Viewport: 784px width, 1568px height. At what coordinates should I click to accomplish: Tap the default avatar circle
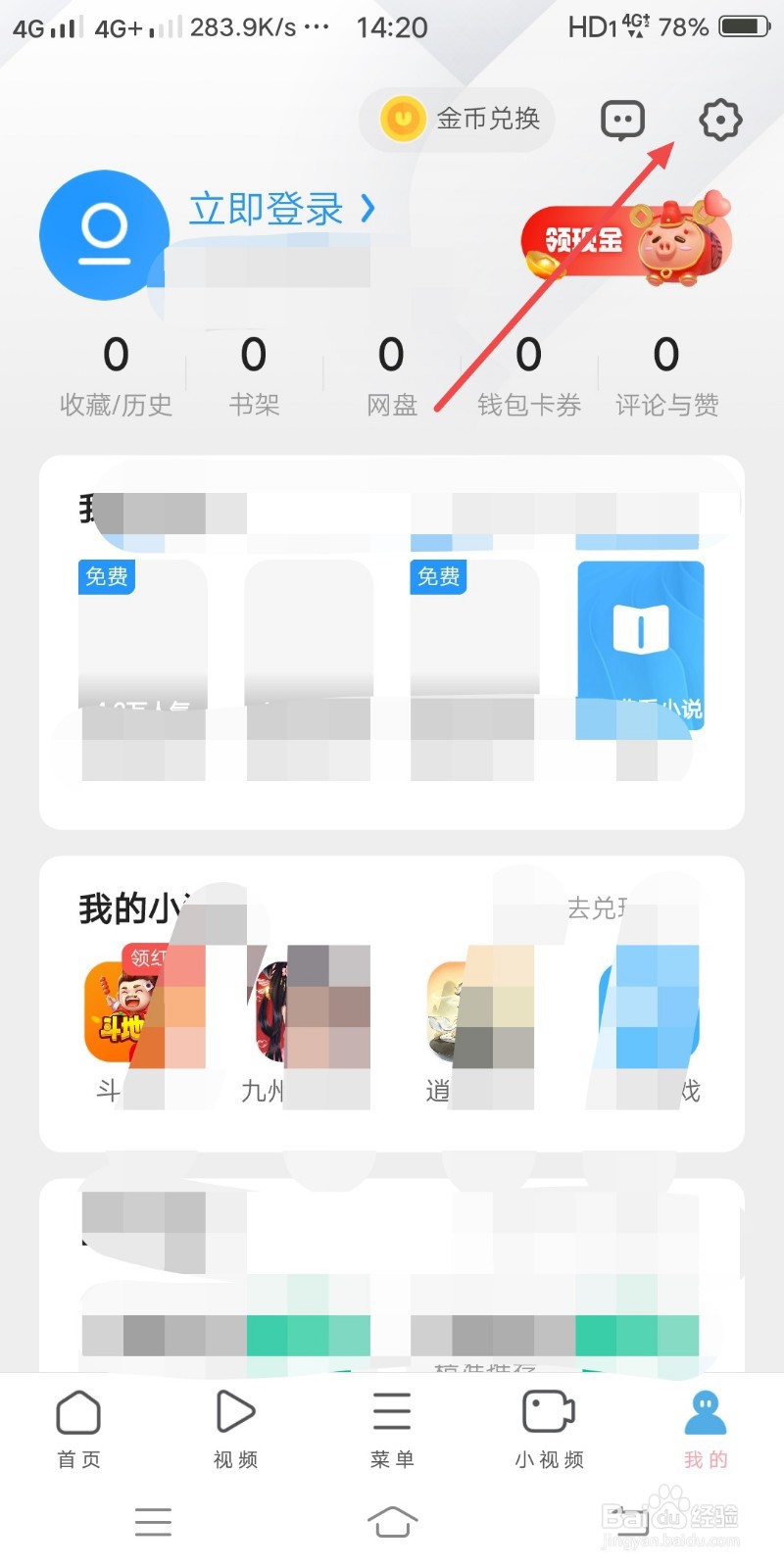click(104, 235)
